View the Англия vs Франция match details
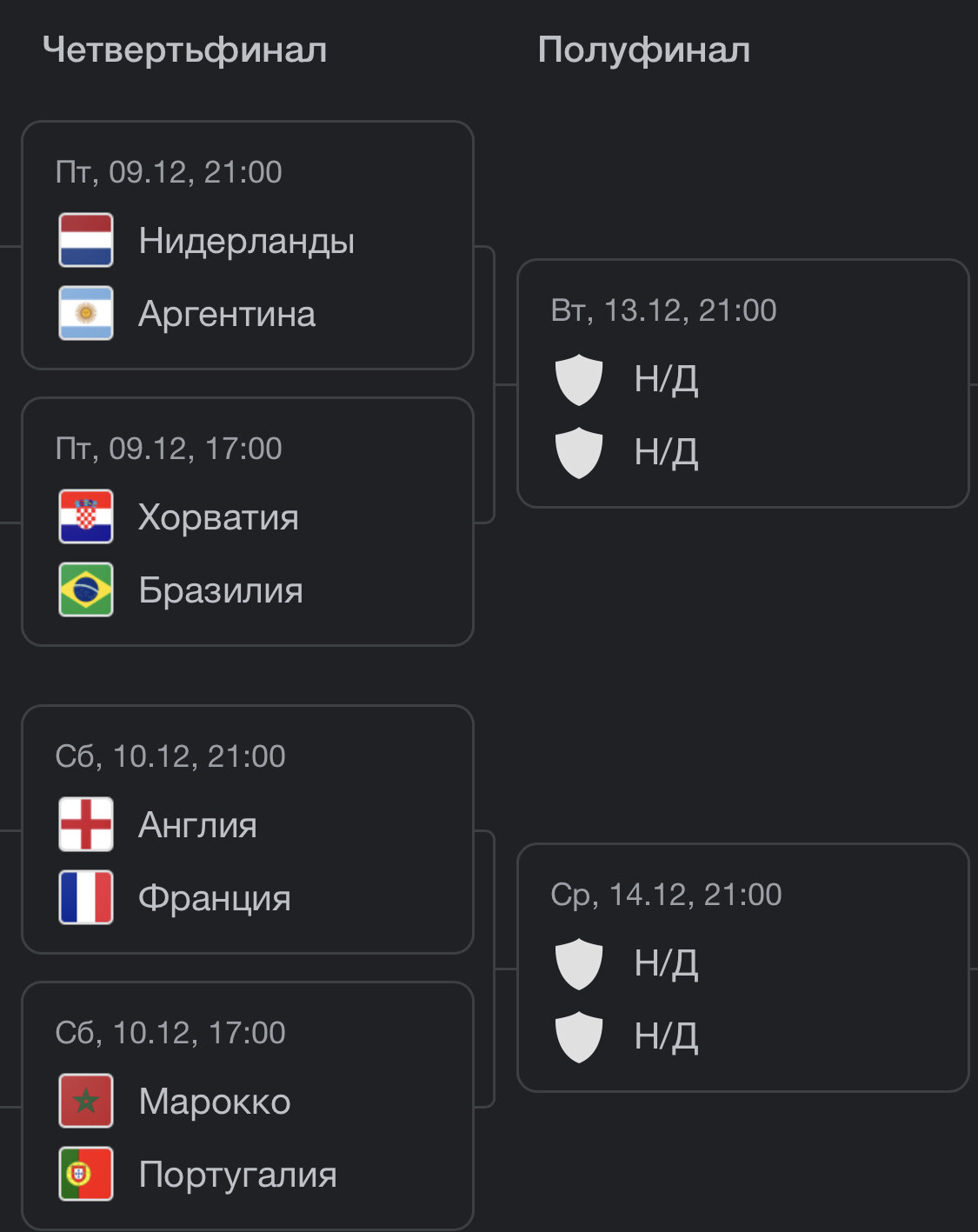The height and width of the screenshot is (1232, 978). [x=248, y=829]
